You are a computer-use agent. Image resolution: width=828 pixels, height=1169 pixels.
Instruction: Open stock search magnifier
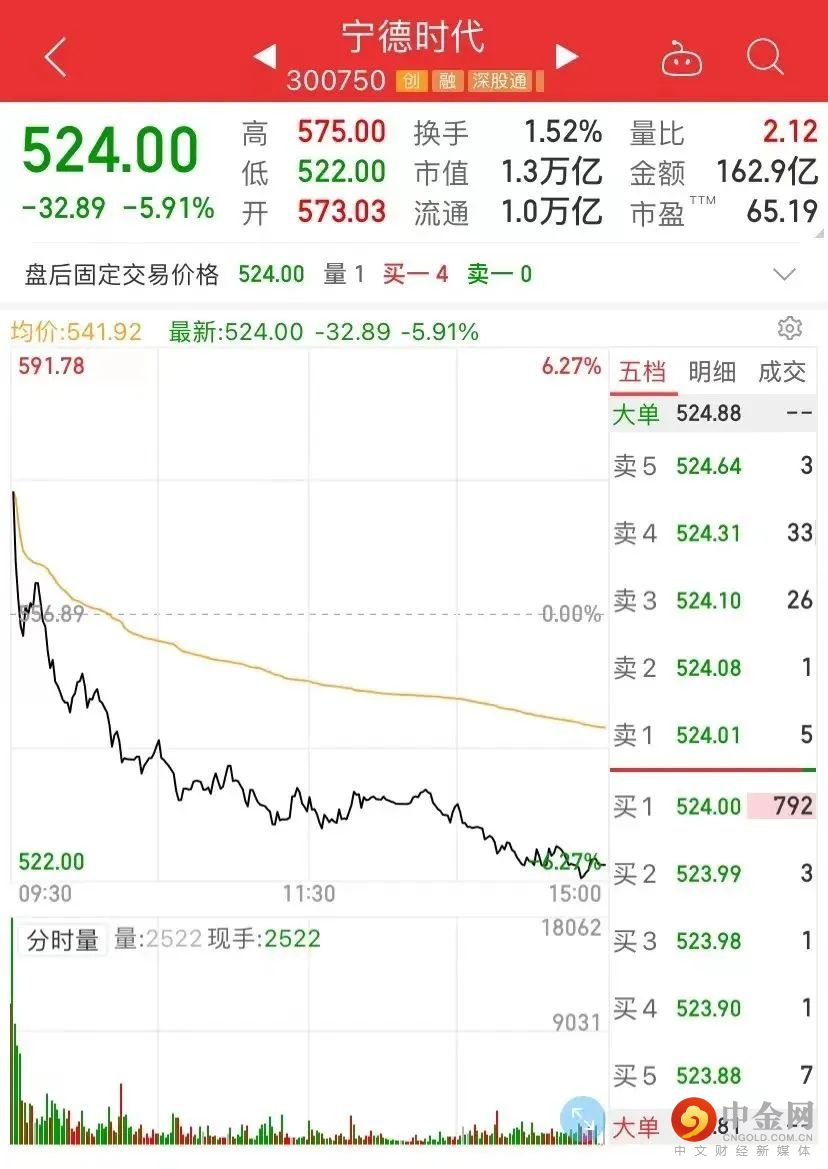[x=765, y=57]
